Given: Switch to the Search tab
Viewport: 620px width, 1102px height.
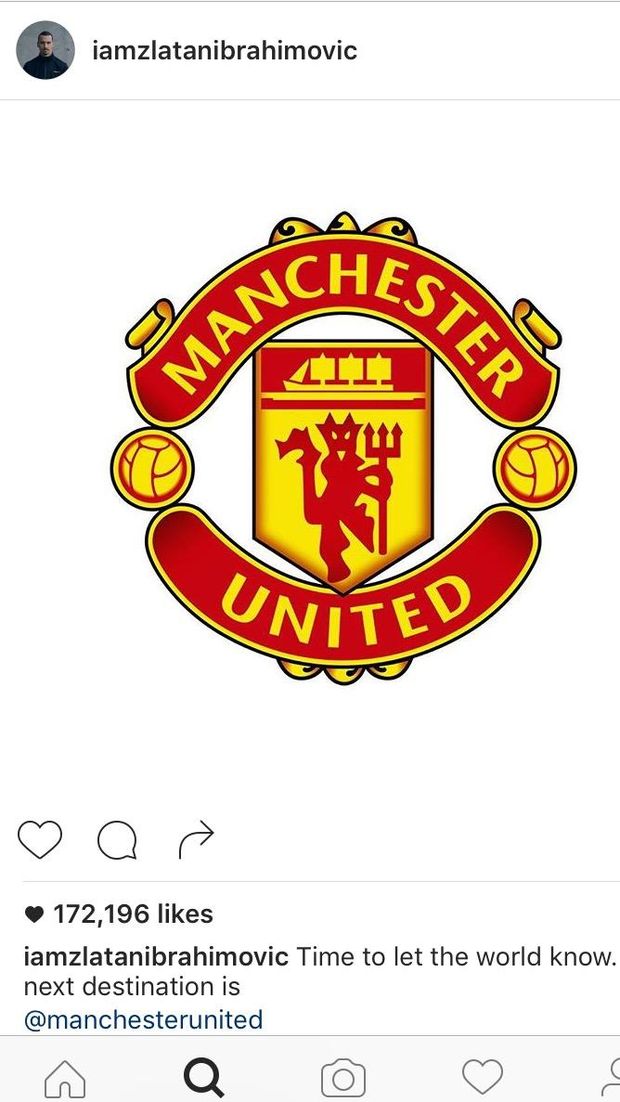Looking at the screenshot, I should coord(204,1078).
